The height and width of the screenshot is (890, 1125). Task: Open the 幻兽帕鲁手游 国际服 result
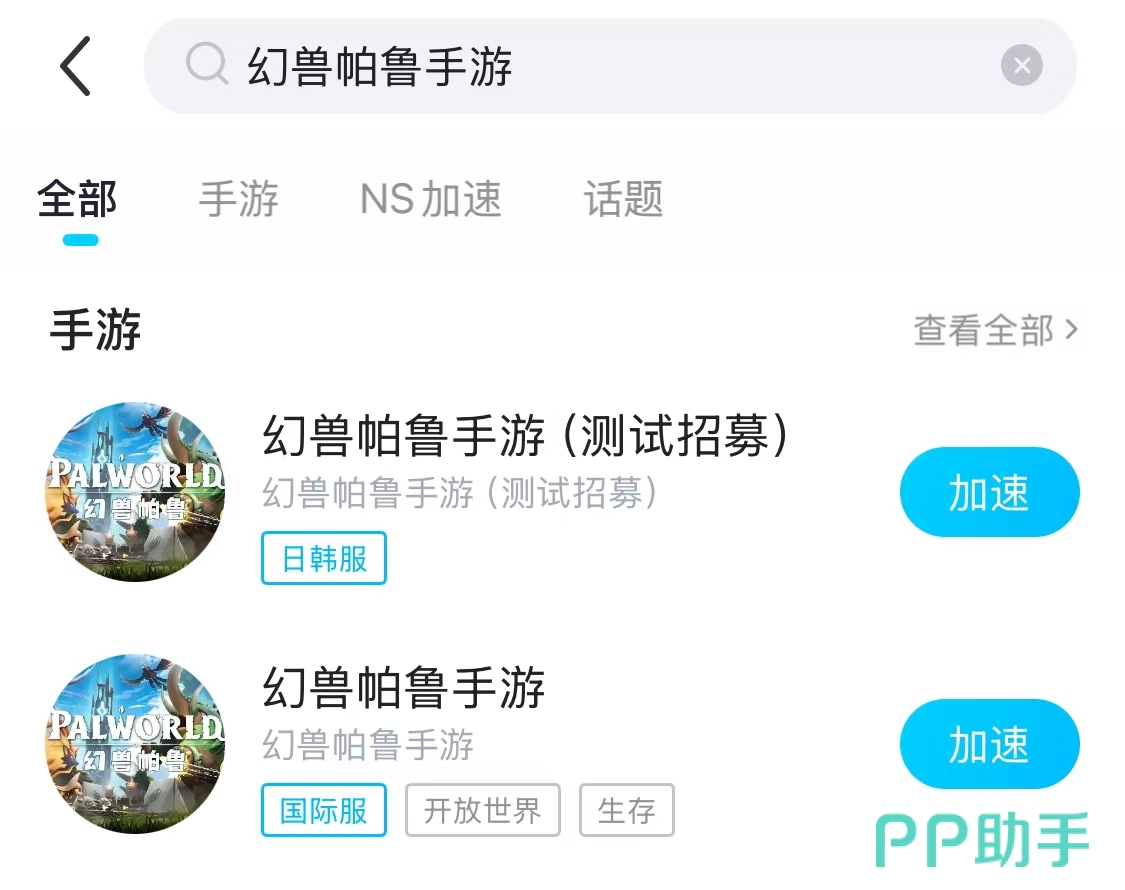tap(404, 689)
